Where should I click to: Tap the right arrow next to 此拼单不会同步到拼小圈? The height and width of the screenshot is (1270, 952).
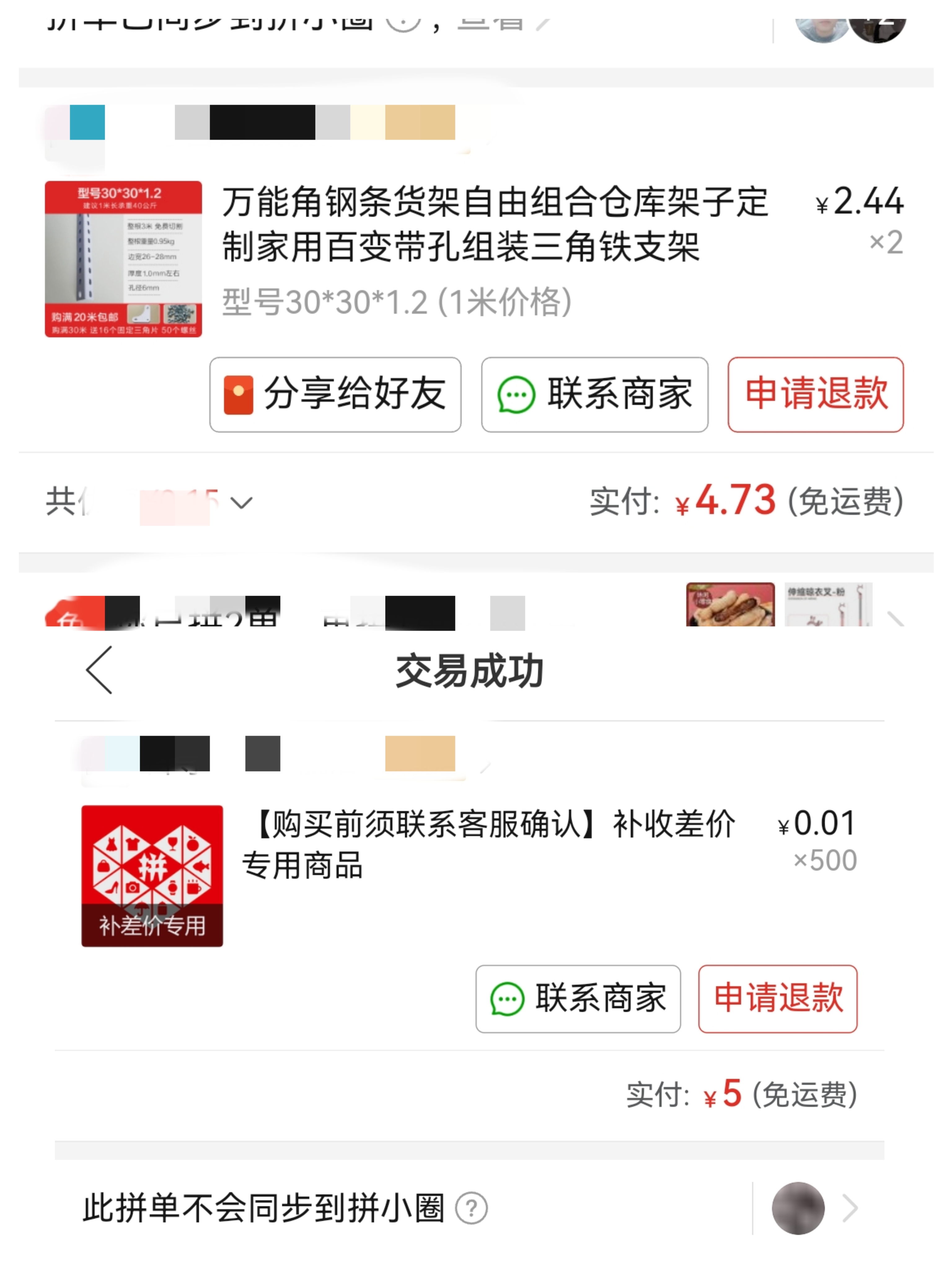click(x=850, y=1209)
